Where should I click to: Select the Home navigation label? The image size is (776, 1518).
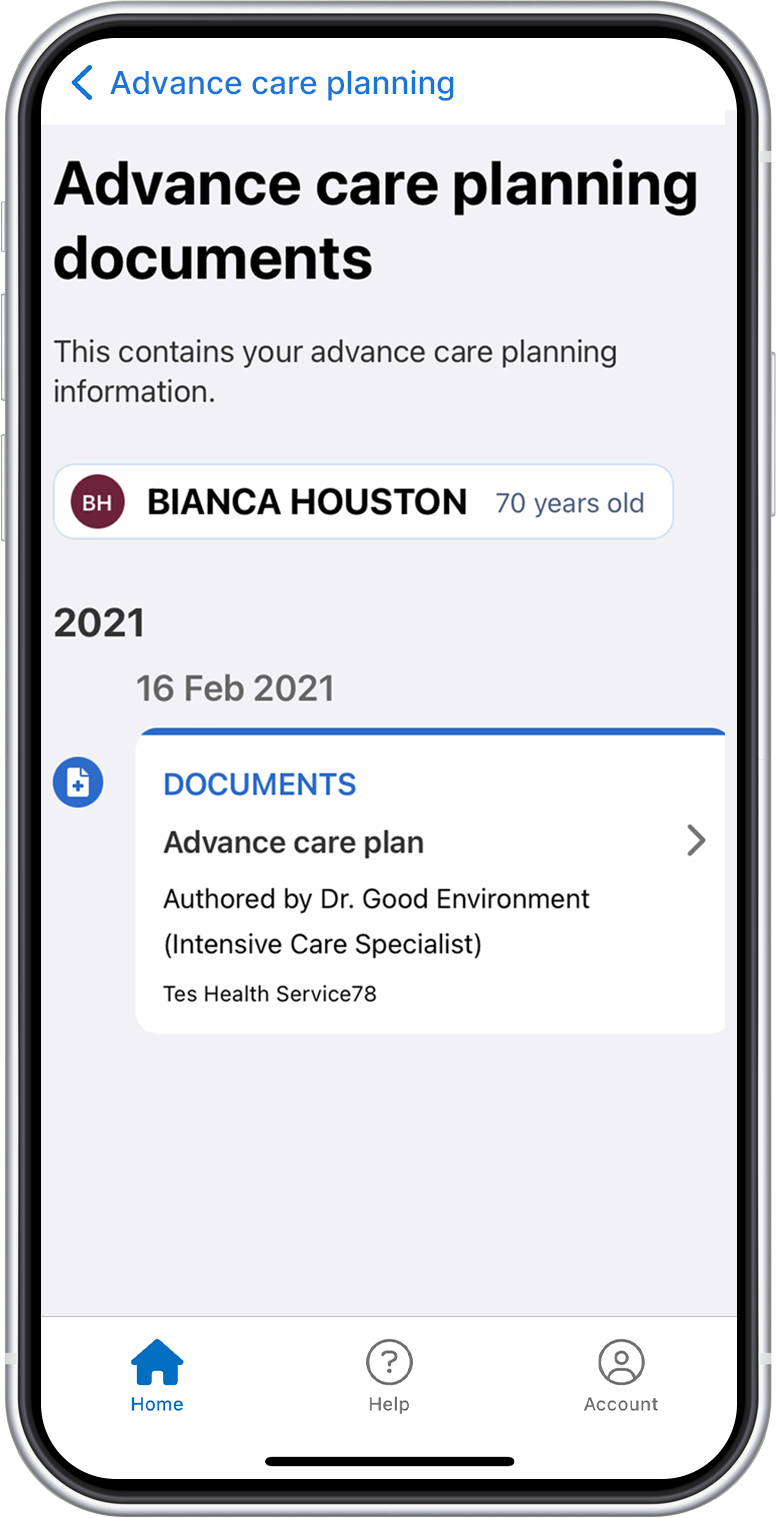click(156, 1404)
